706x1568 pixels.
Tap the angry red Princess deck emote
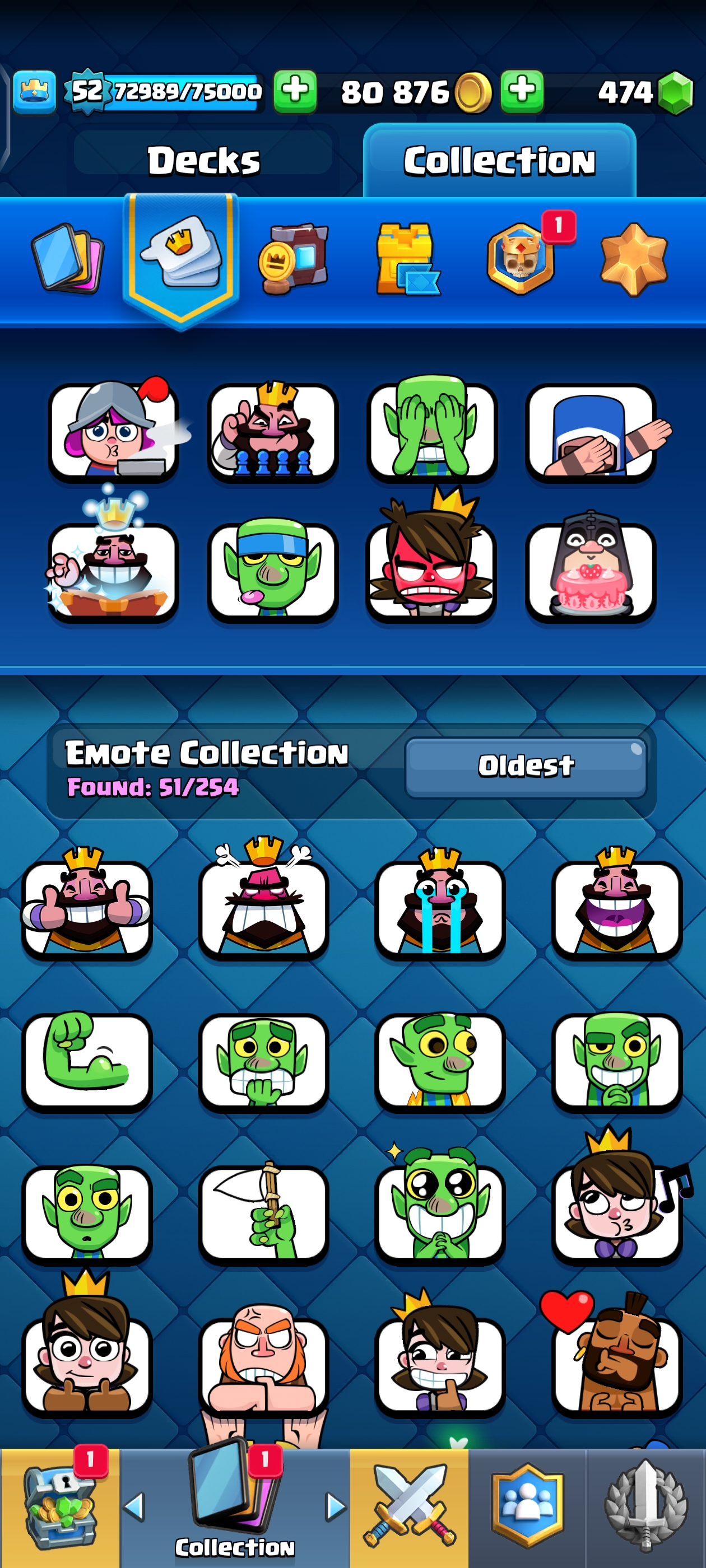[431, 566]
